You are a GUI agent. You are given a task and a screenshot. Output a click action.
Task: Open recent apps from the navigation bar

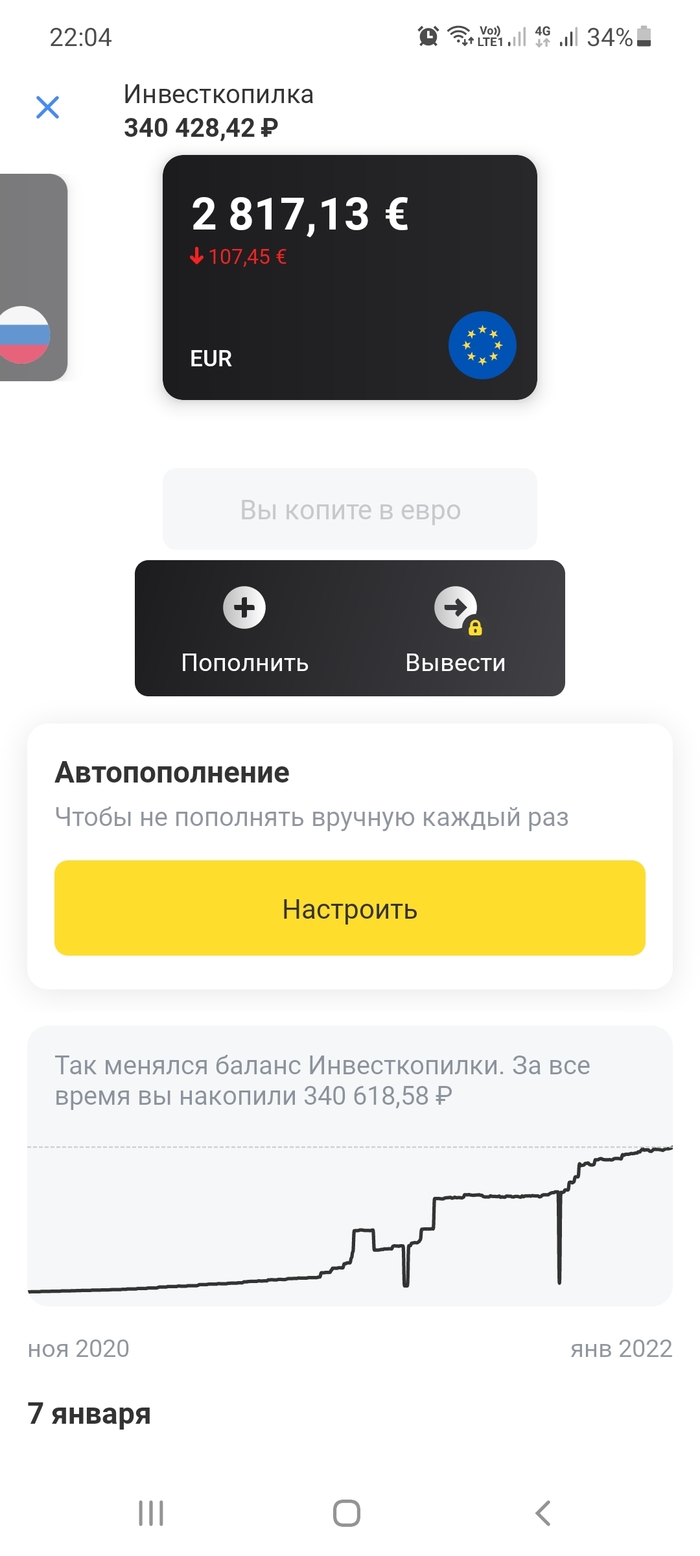tap(151, 1513)
